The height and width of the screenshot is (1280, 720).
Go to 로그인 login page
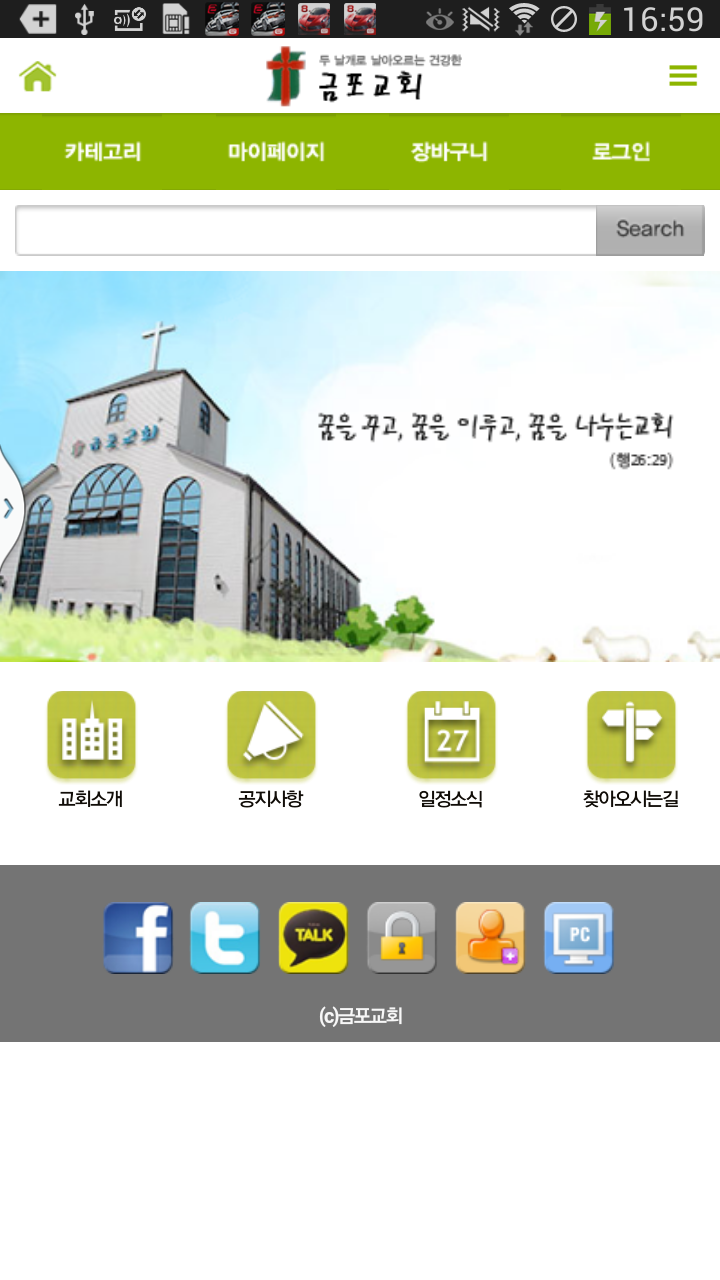(x=621, y=152)
